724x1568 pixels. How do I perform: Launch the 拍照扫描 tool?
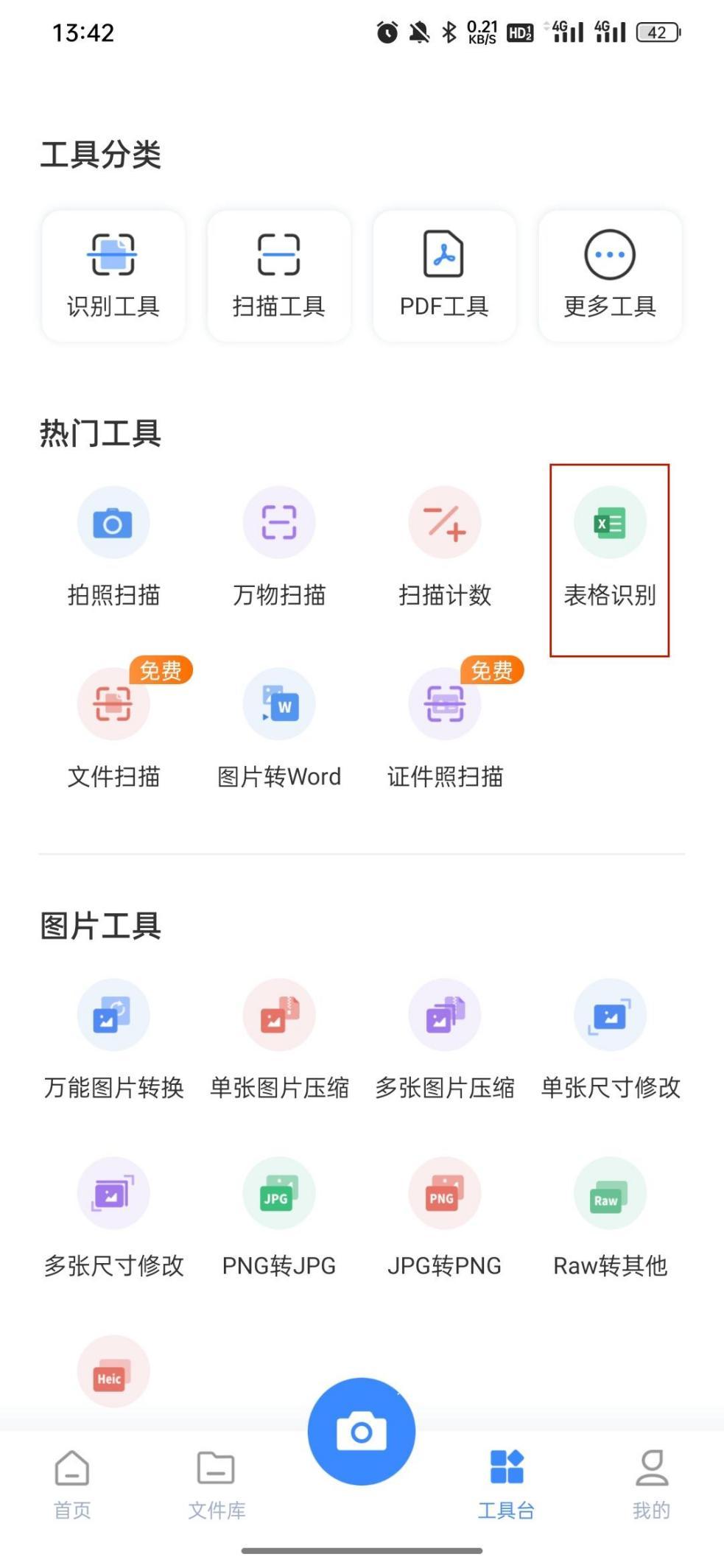coord(113,547)
